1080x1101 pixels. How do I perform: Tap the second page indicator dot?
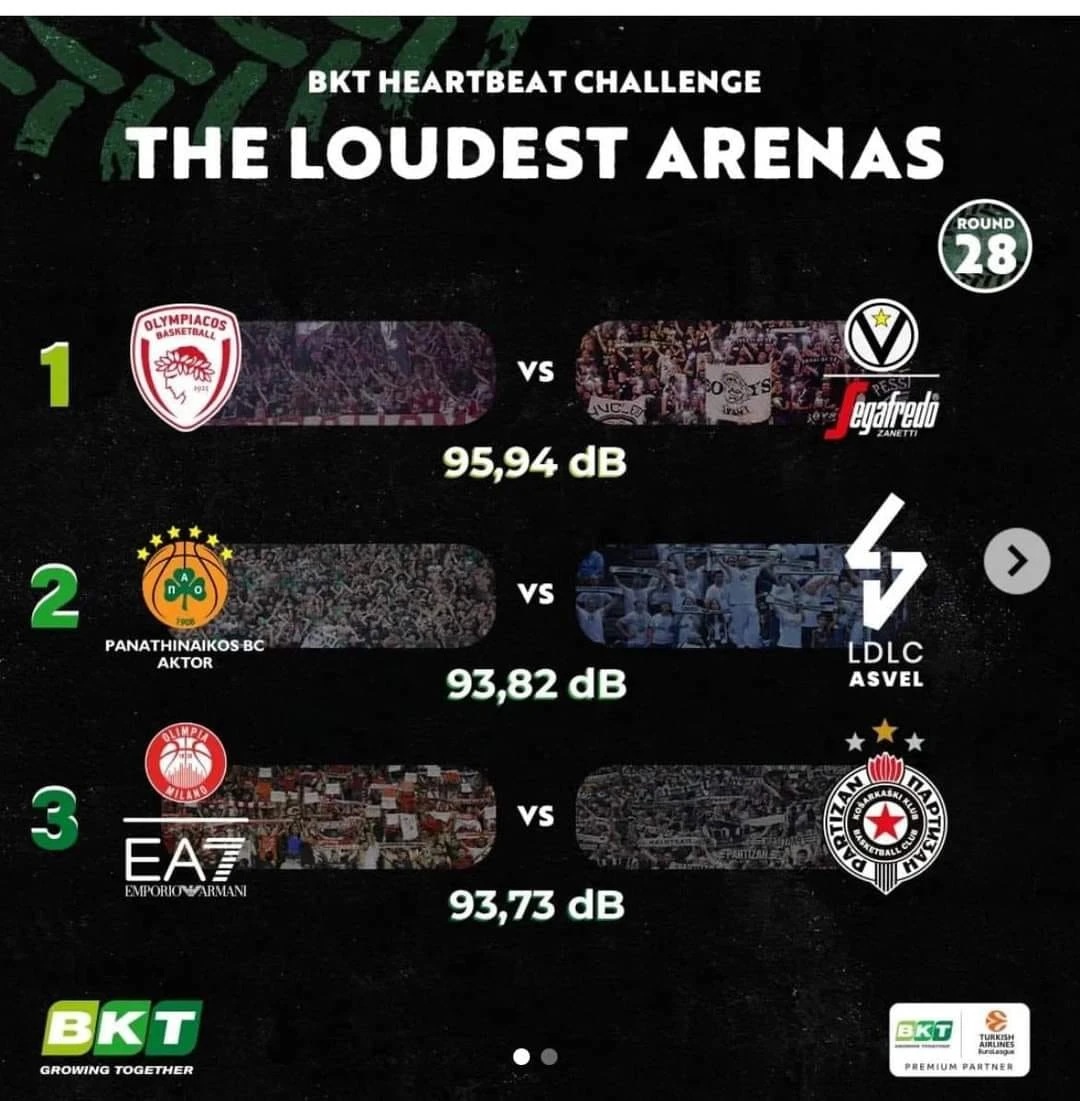tap(549, 1056)
